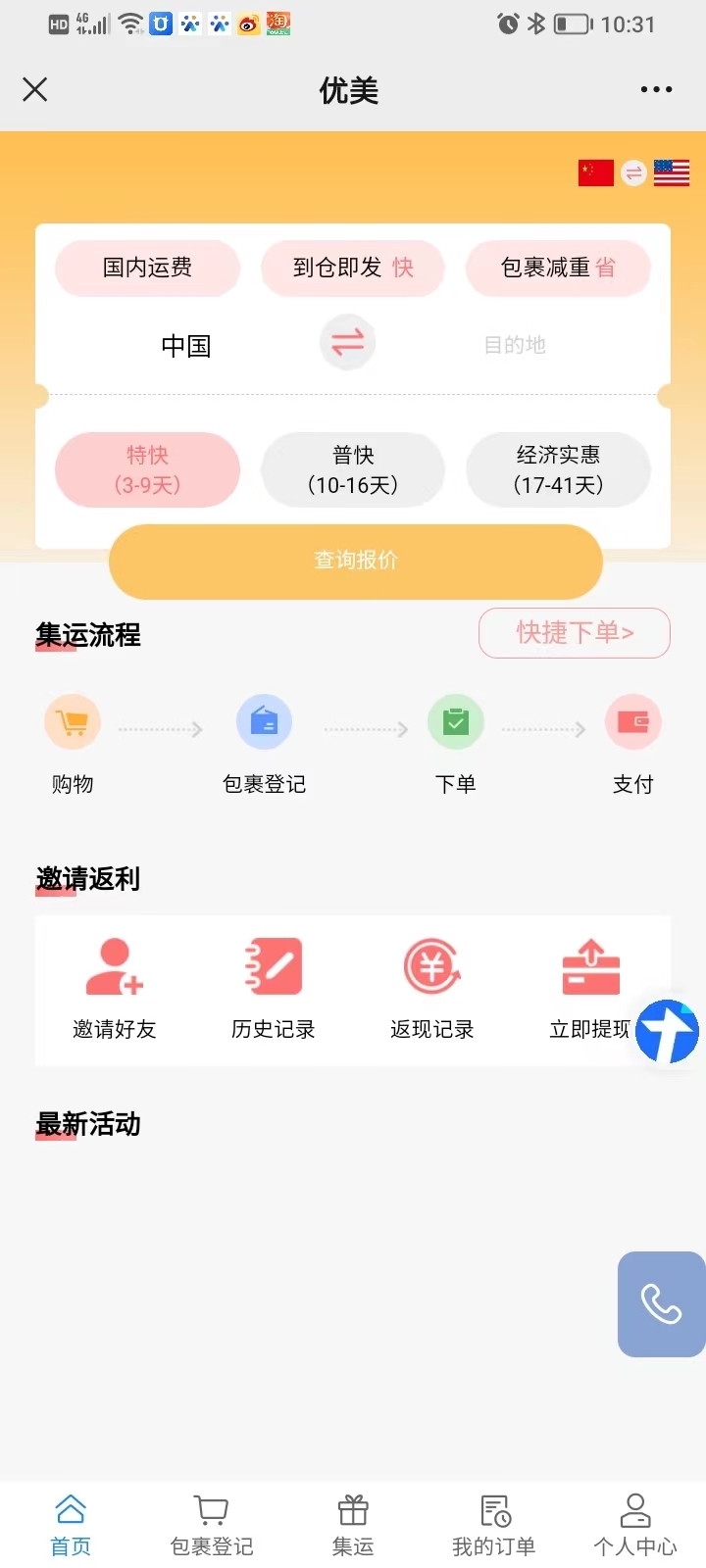The image size is (706, 1568).
Task: Tap the 包裹减重 chip
Action: point(558,268)
